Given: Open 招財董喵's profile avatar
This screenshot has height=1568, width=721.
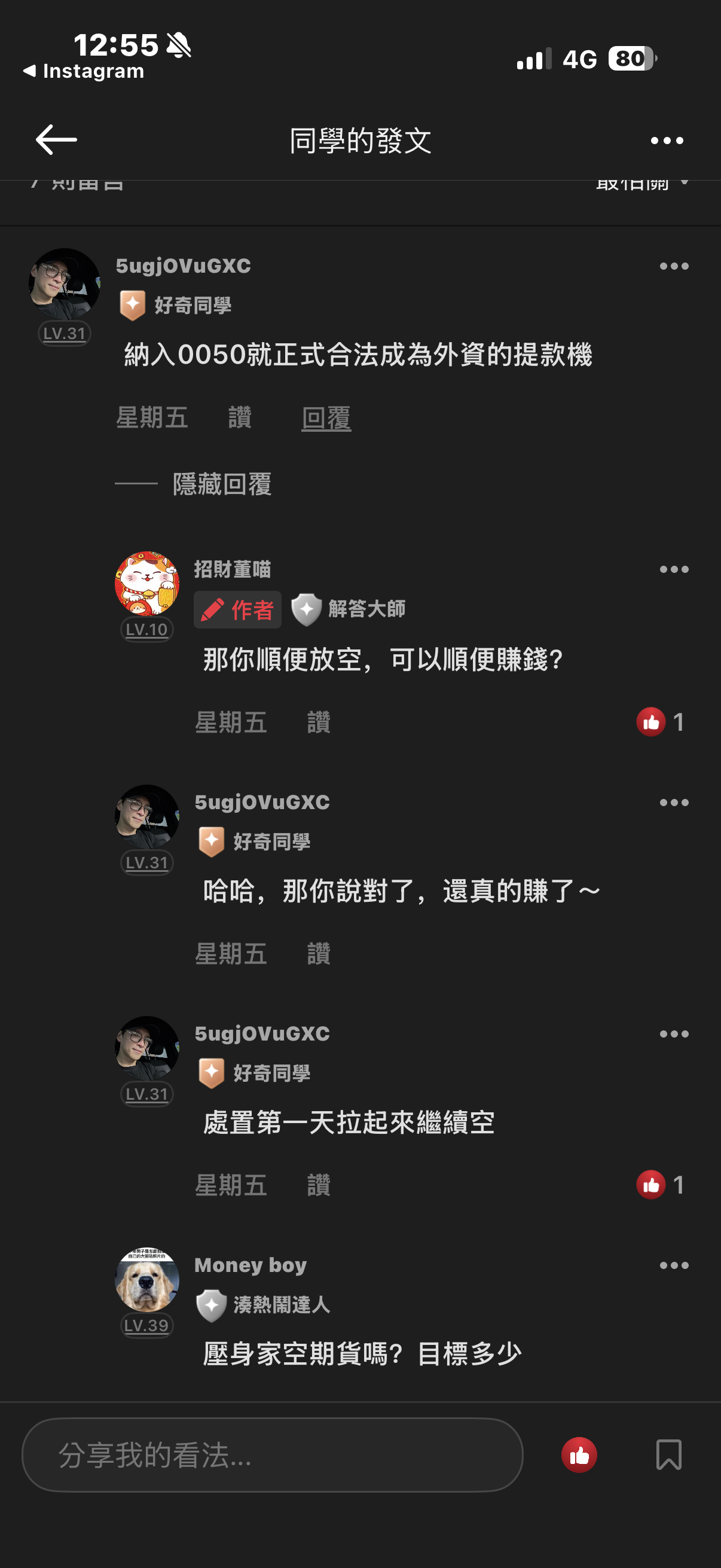Looking at the screenshot, I should point(147,584).
